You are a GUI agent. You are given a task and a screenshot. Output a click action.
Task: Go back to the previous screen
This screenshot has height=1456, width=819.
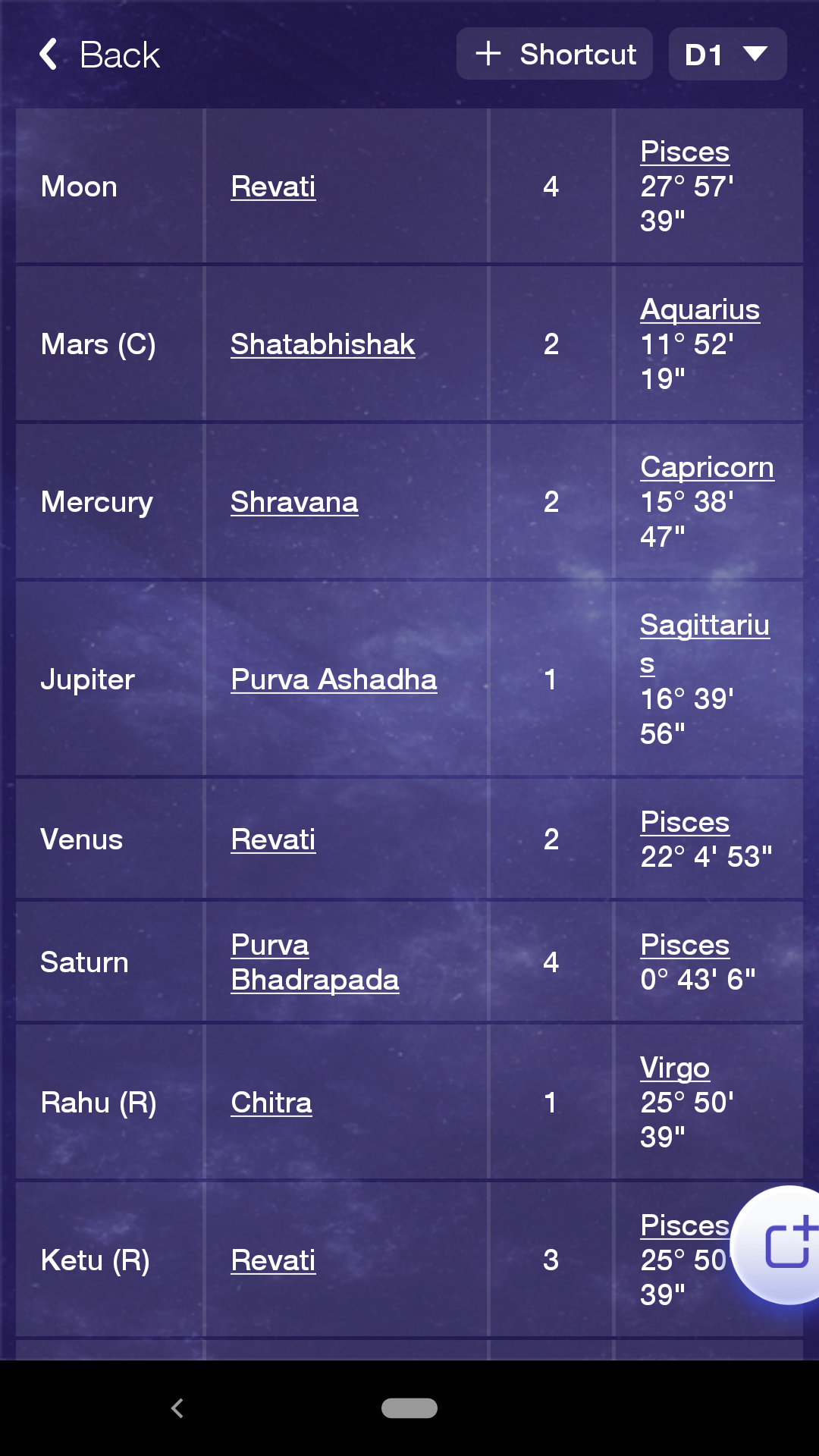[x=99, y=55]
